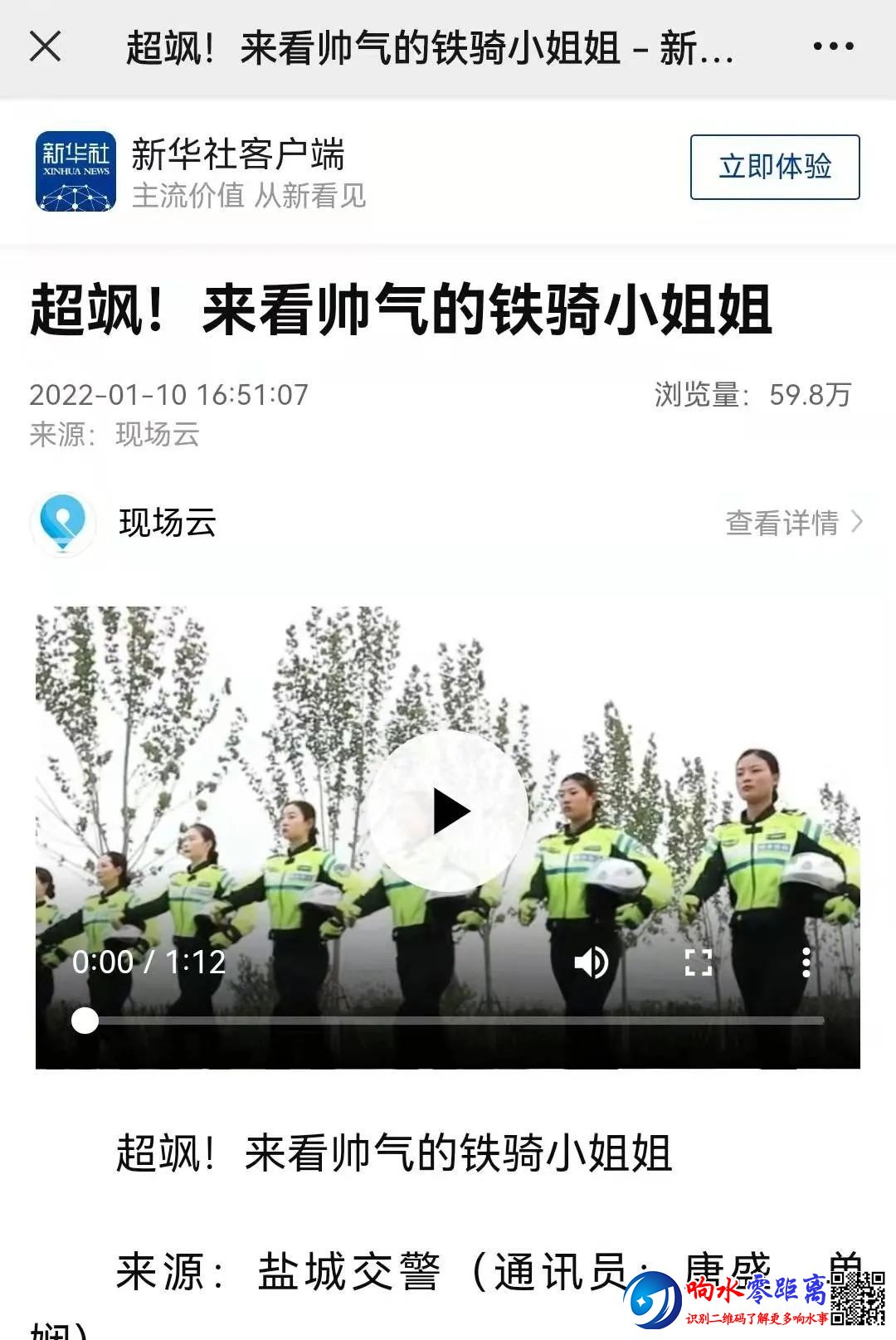The height and width of the screenshot is (1340, 896).
Task: Play the video
Action: (x=449, y=811)
